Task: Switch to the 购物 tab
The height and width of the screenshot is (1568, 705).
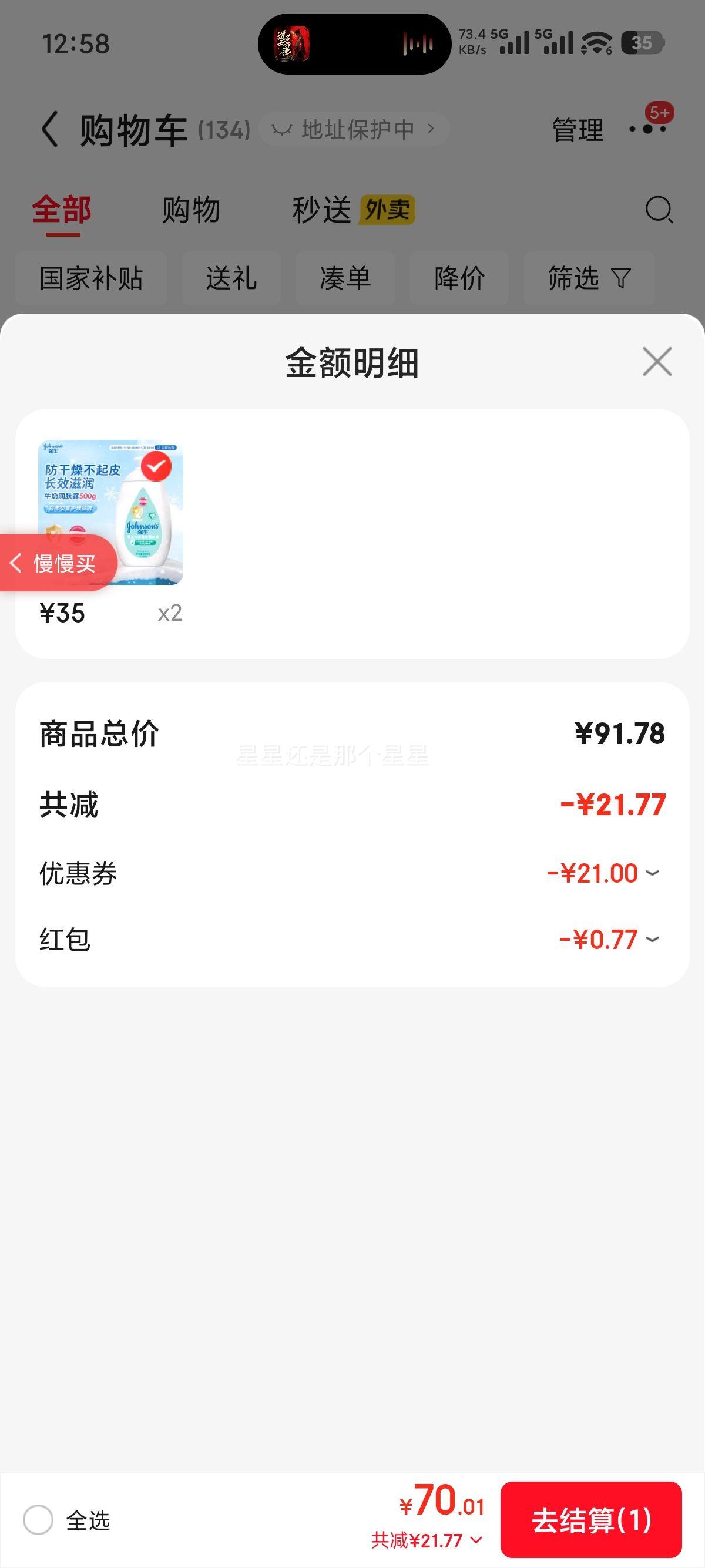Action: pos(190,210)
